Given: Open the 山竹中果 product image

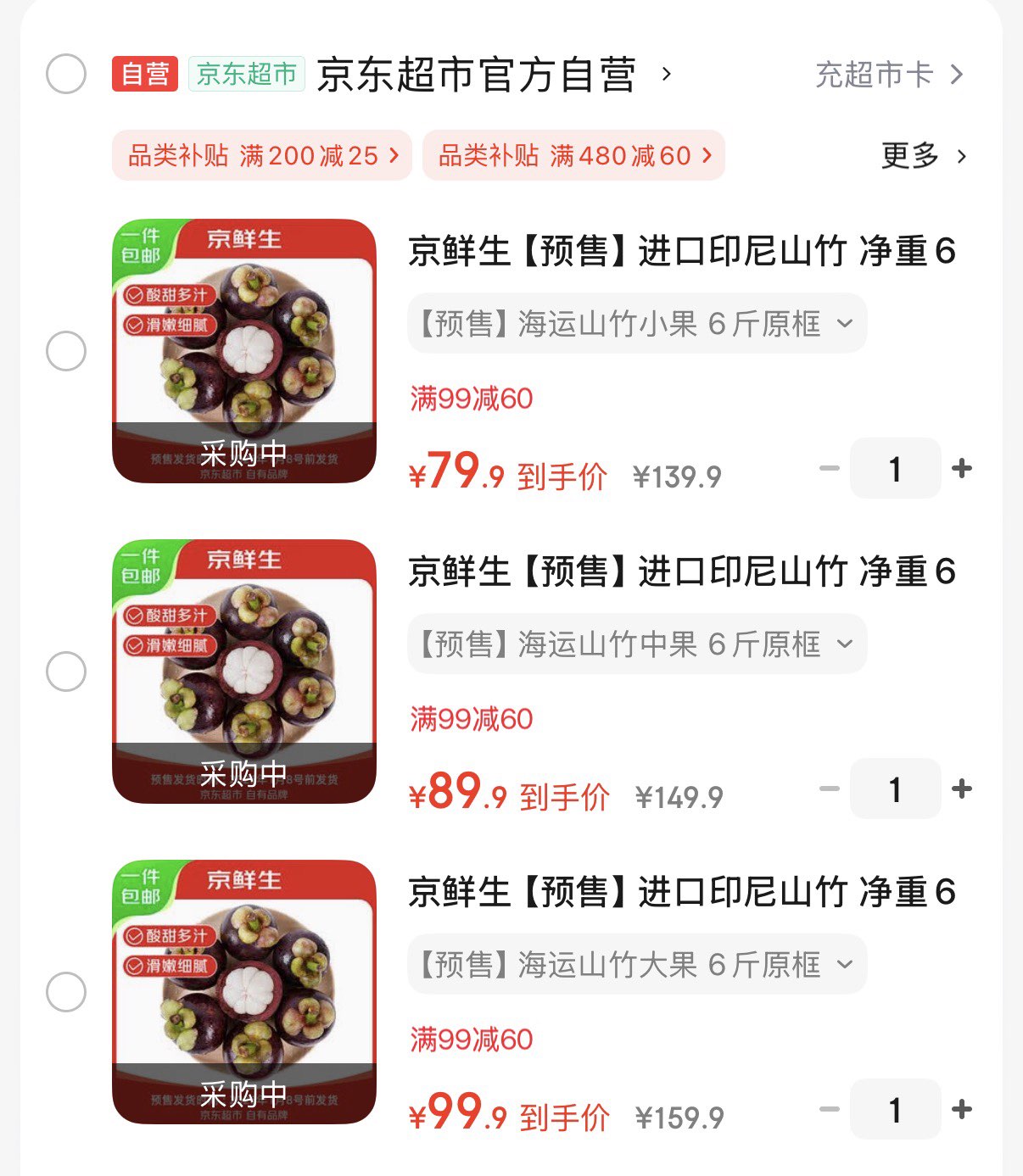Looking at the screenshot, I should pyautogui.click(x=244, y=672).
